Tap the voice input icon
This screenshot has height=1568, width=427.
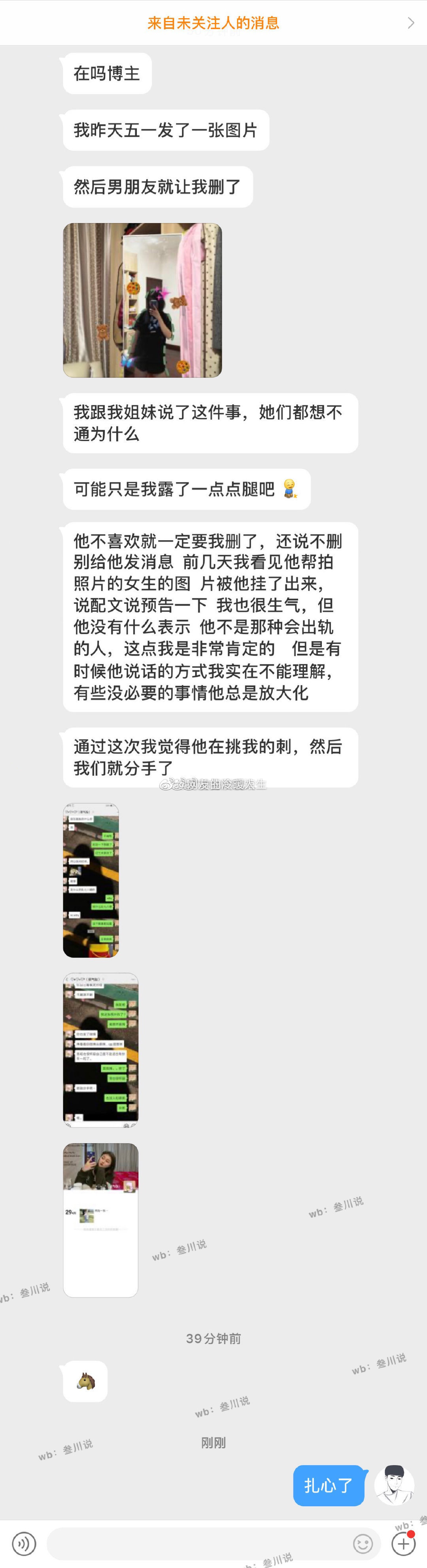pyautogui.click(x=24, y=1543)
